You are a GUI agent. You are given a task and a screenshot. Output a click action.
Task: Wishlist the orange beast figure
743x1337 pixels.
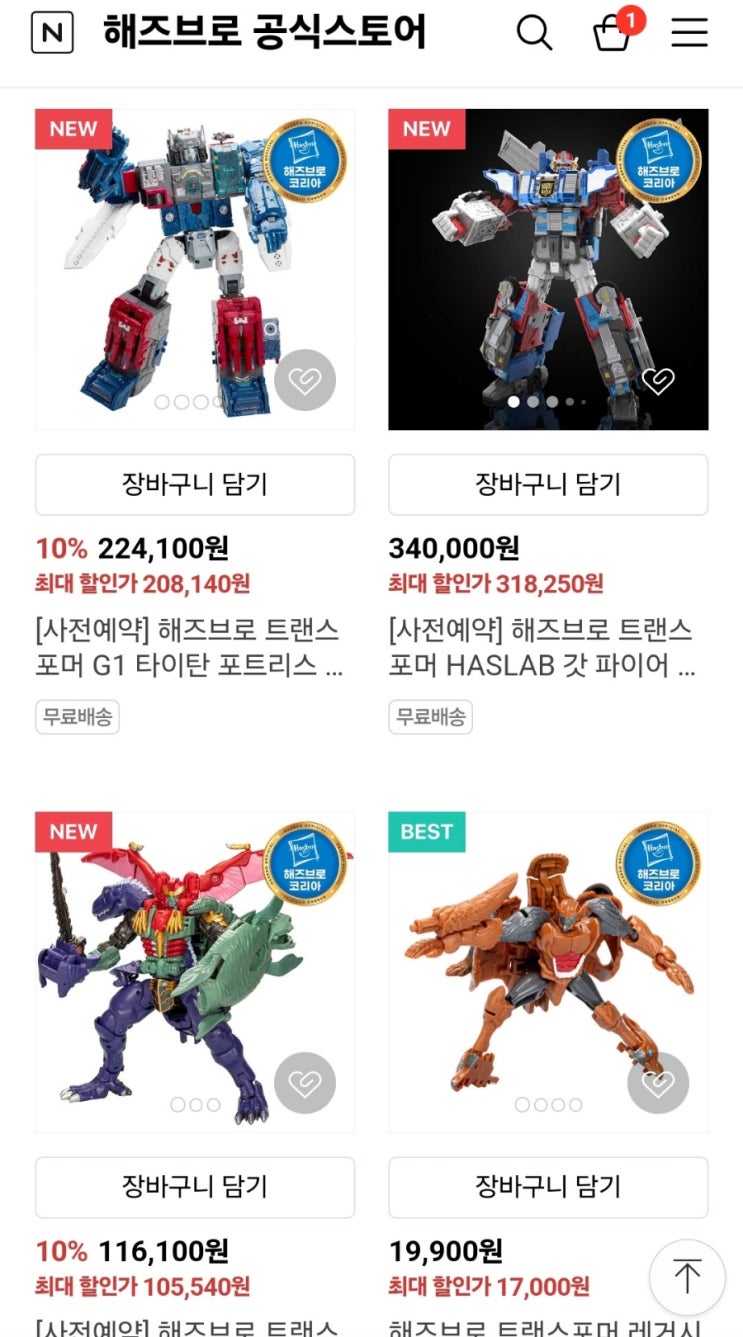click(658, 1083)
